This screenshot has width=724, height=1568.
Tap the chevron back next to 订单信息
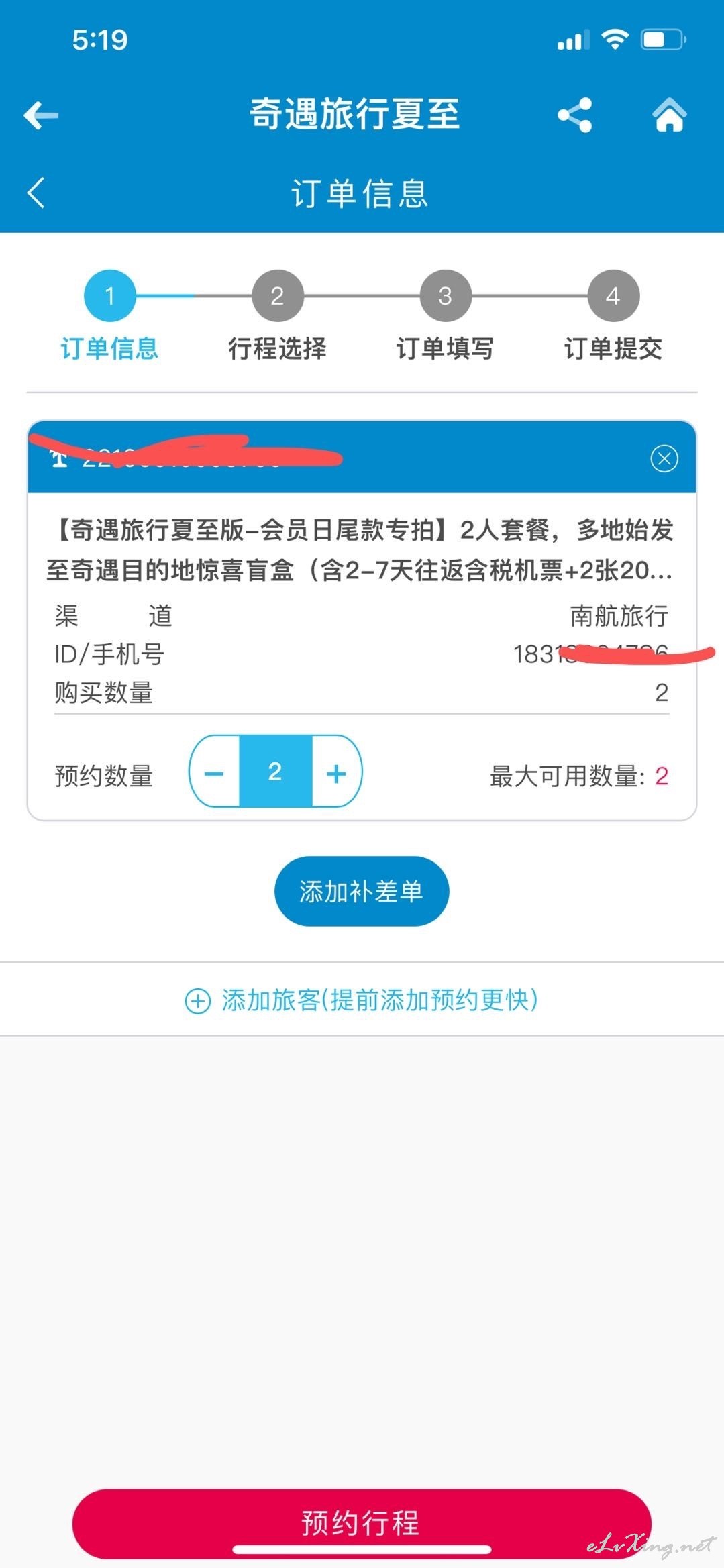tap(36, 193)
